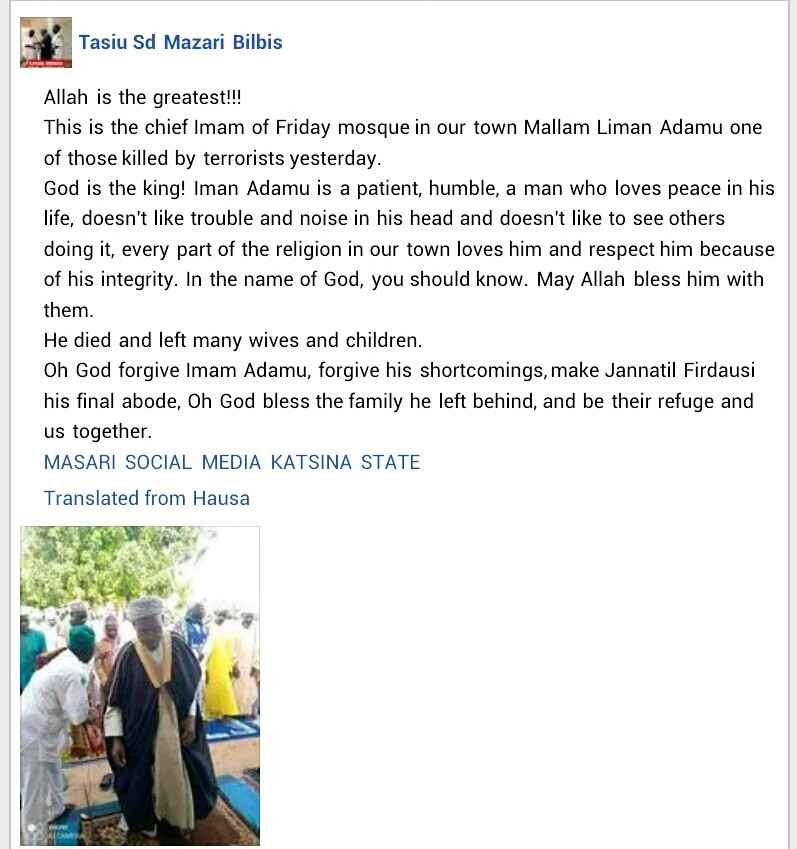The height and width of the screenshot is (849, 797).
Task: Open Tasiu Sd Mazari Bilbis profile name
Action: point(180,42)
